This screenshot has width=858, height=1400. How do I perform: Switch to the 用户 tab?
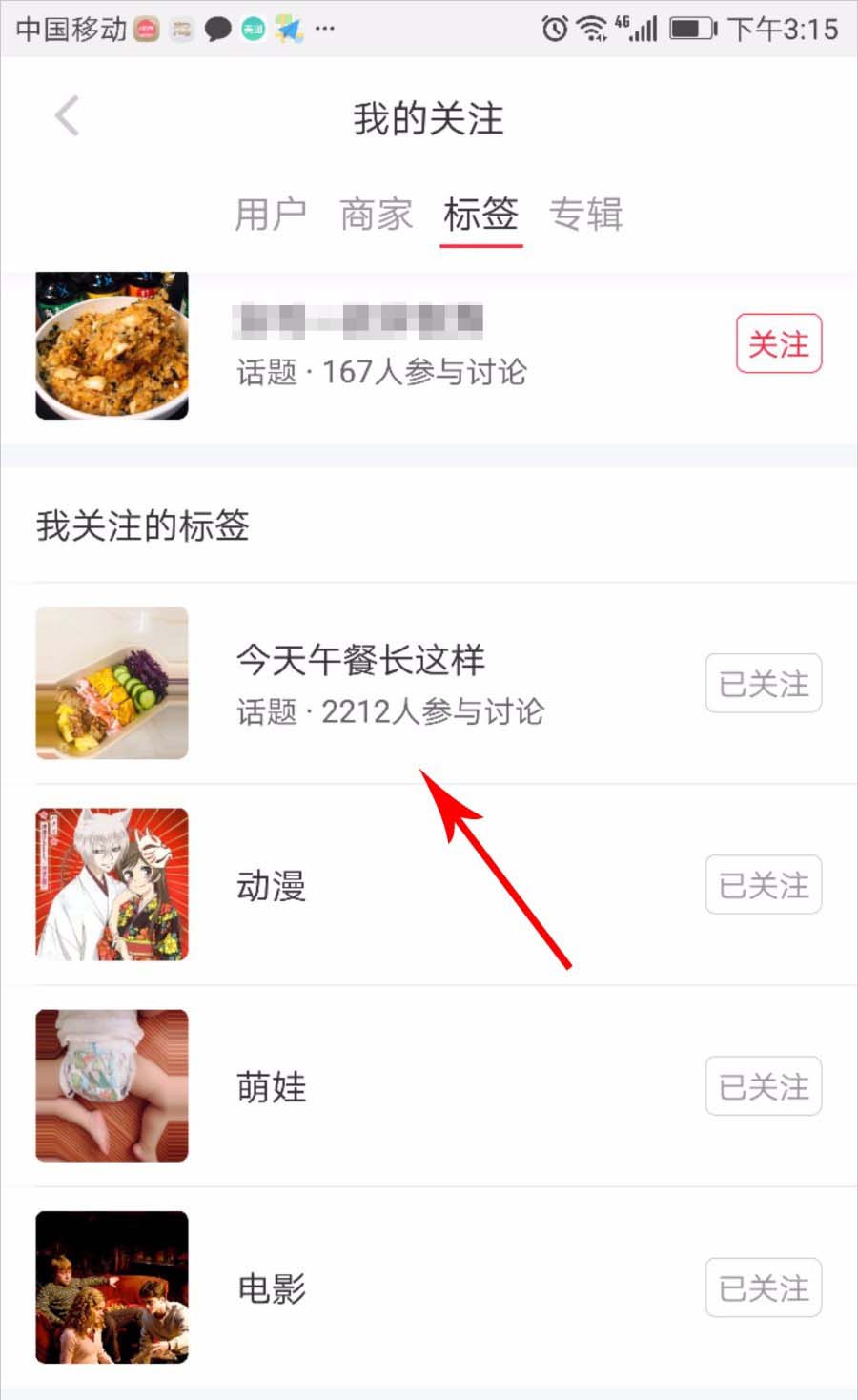271,214
